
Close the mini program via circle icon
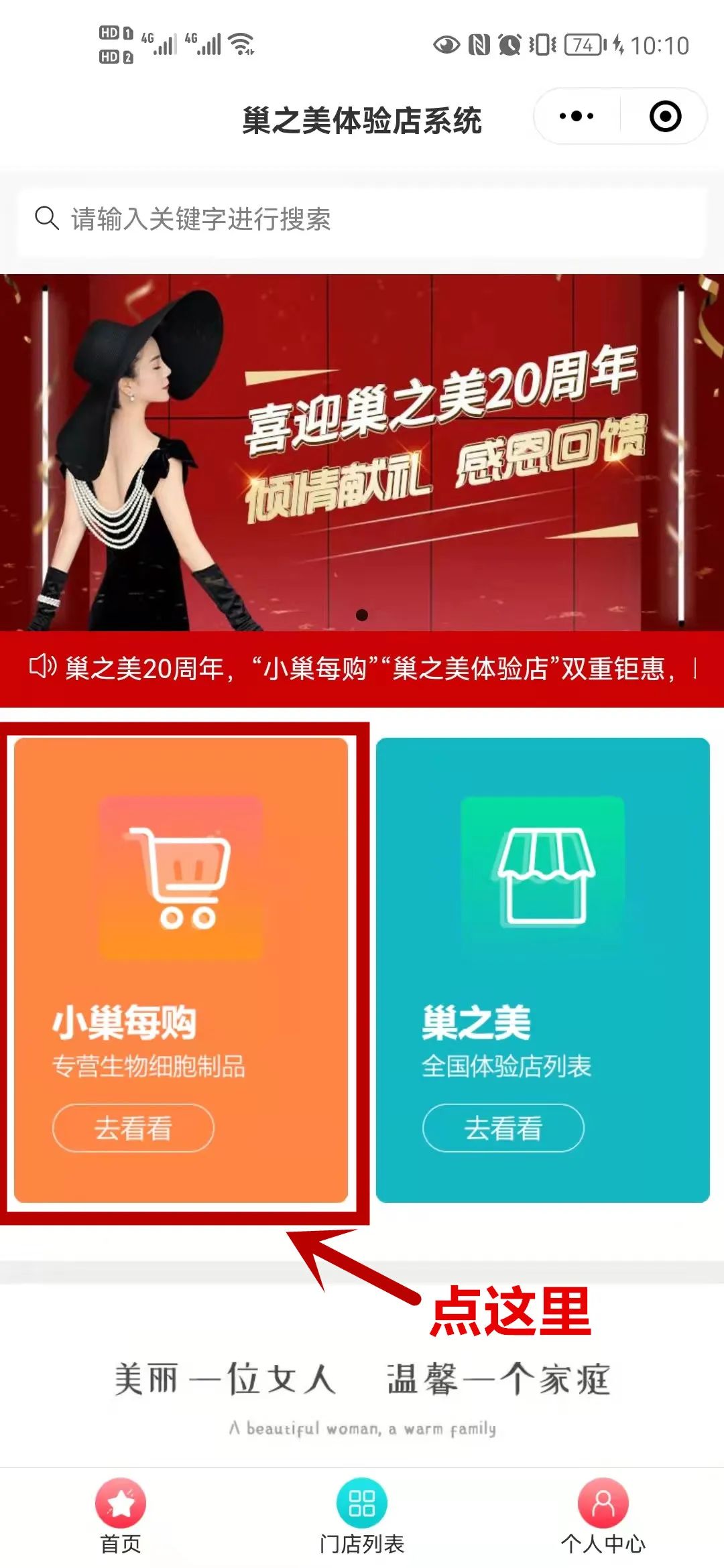pos(665,117)
